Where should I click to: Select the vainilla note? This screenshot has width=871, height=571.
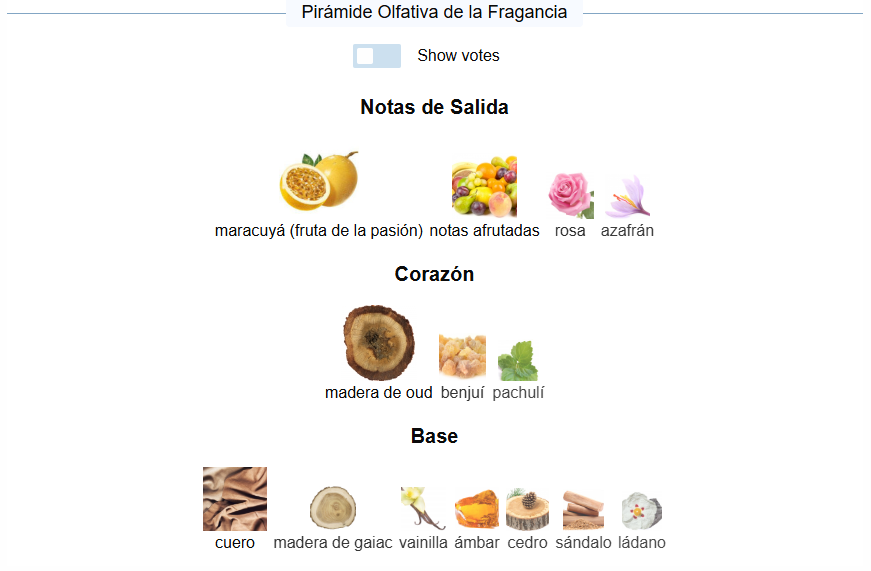click(x=423, y=509)
